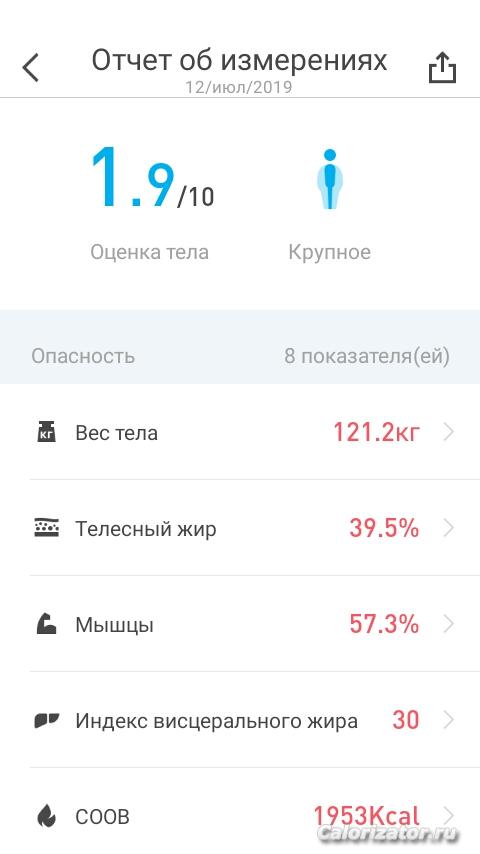View Мышцы percentage details

[x=240, y=624]
